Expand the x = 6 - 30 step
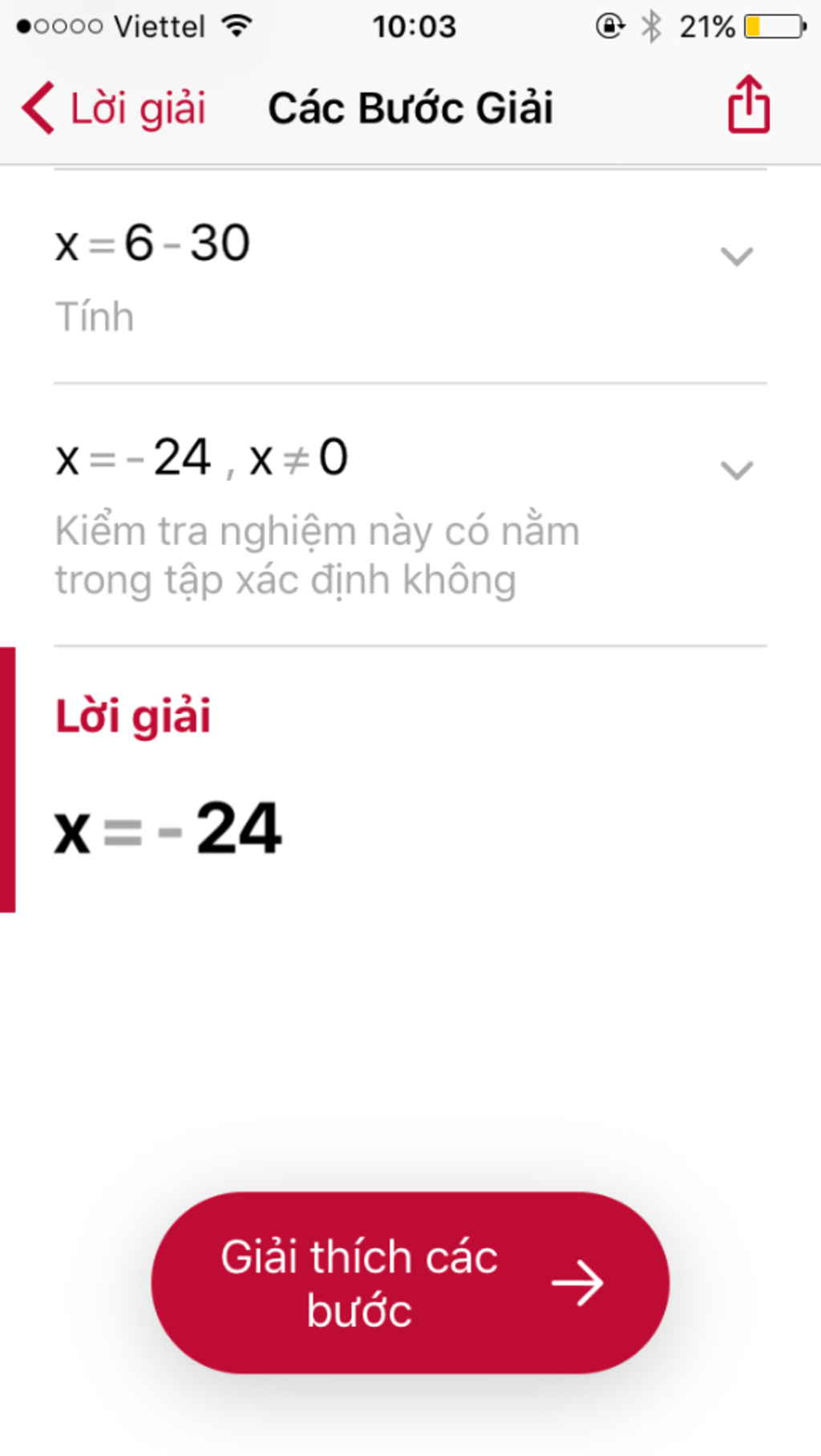The height and width of the screenshot is (1456, 821). point(736,256)
